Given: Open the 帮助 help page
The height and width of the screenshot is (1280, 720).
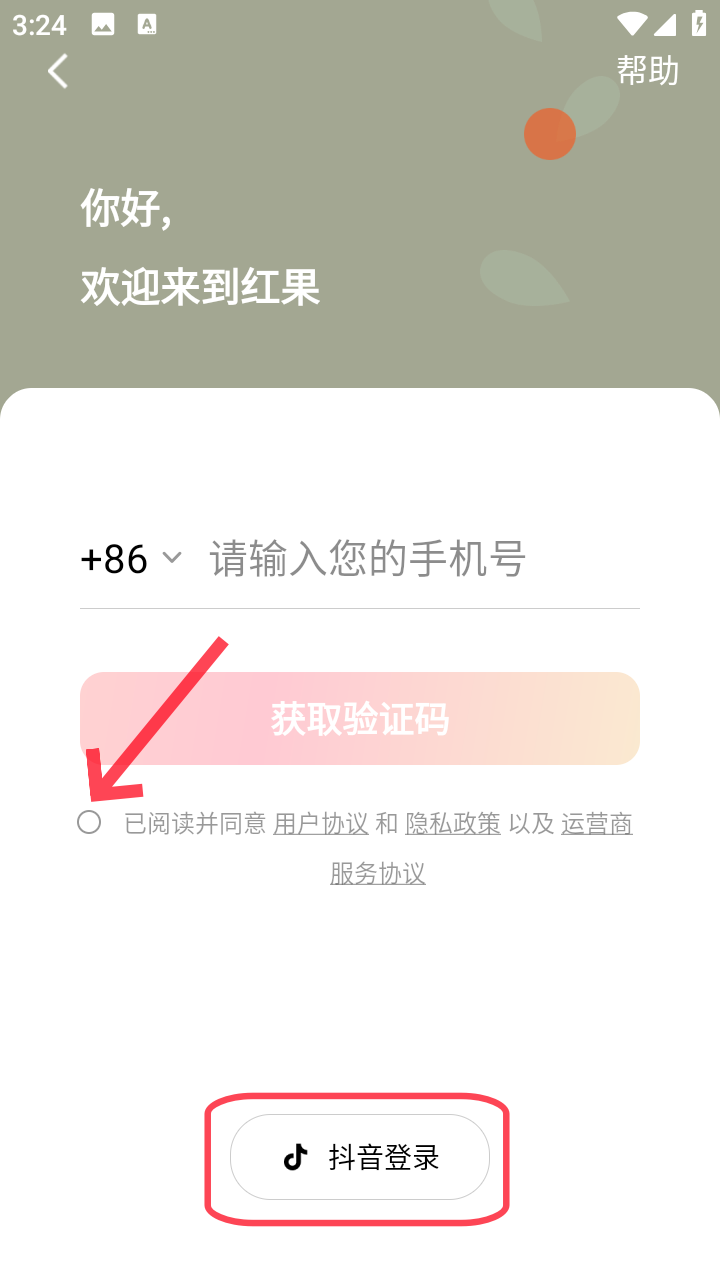Looking at the screenshot, I should coord(647,71).
